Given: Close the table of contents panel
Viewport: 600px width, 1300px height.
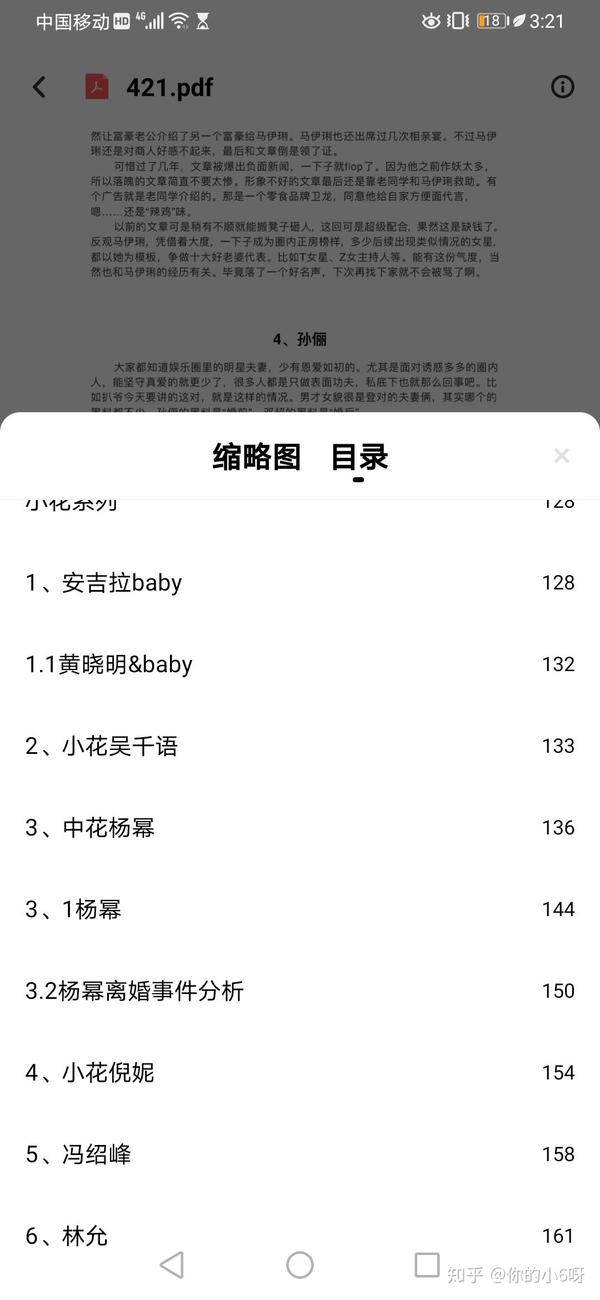Looking at the screenshot, I should [x=561, y=456].
